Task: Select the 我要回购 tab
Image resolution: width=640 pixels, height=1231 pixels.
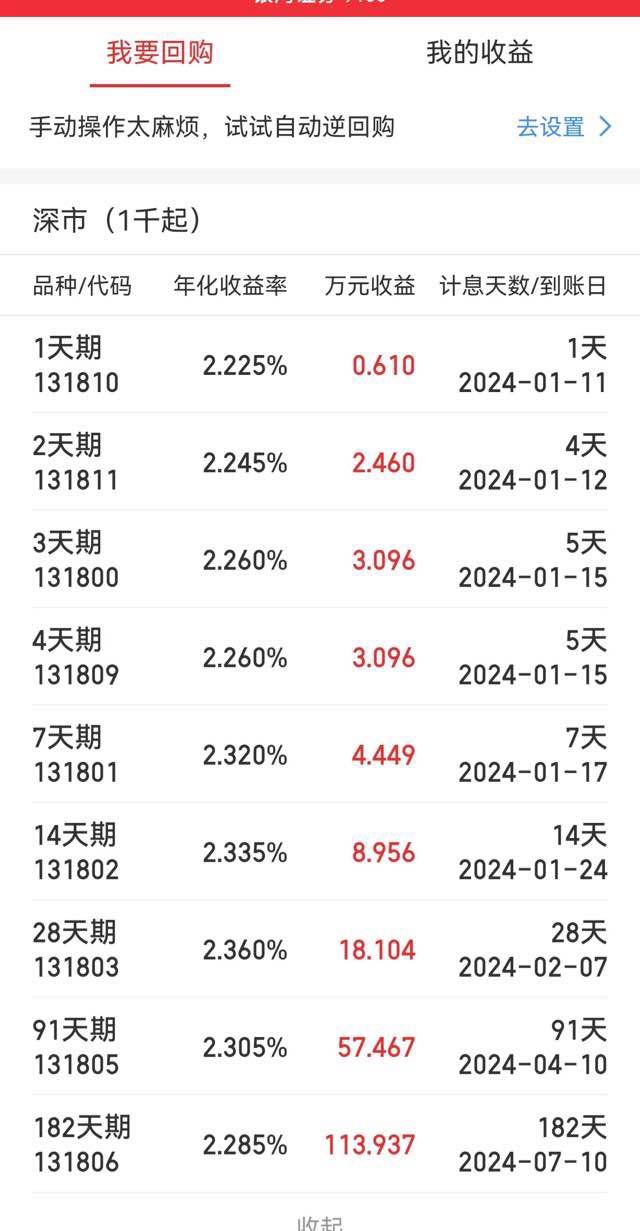Action: pyautogui.click(x=160, y=53)
